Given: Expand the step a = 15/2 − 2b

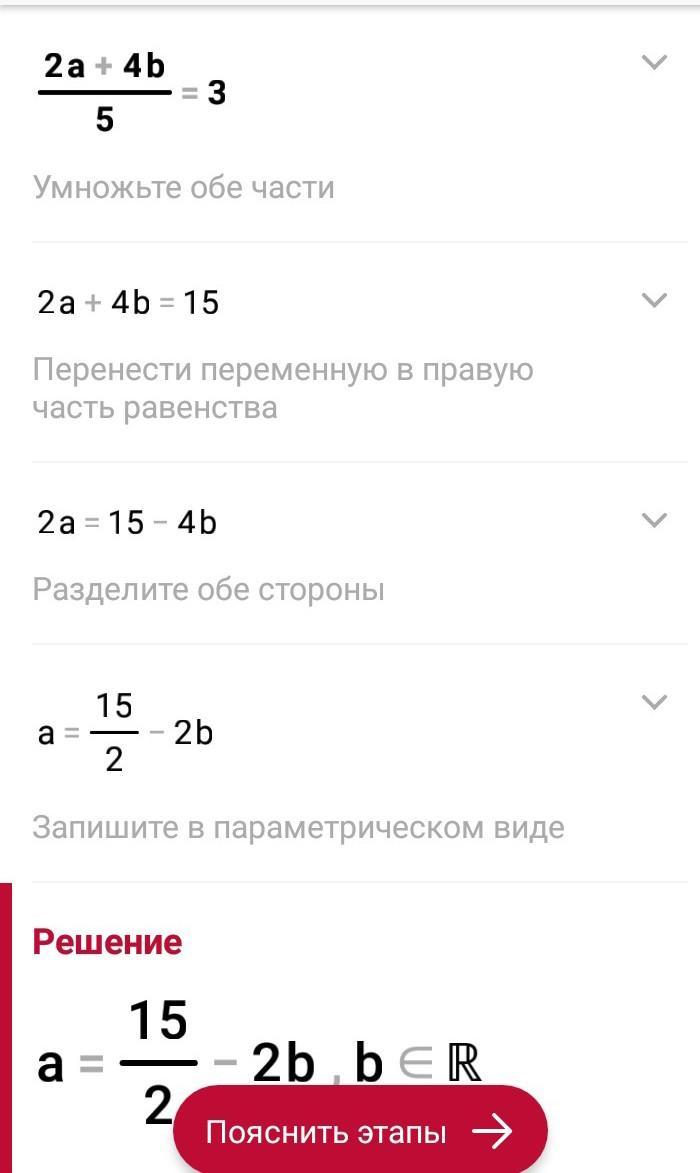Looking at the screenshot, I should click(653, 702).
